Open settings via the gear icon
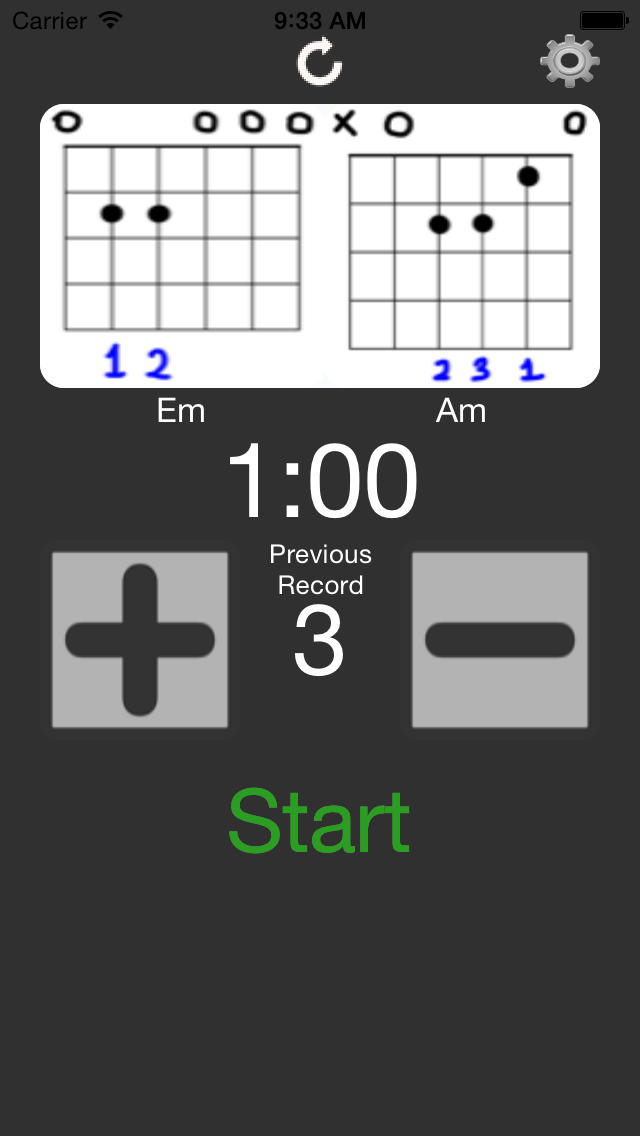640x1136 pixels. coord(570,62)
